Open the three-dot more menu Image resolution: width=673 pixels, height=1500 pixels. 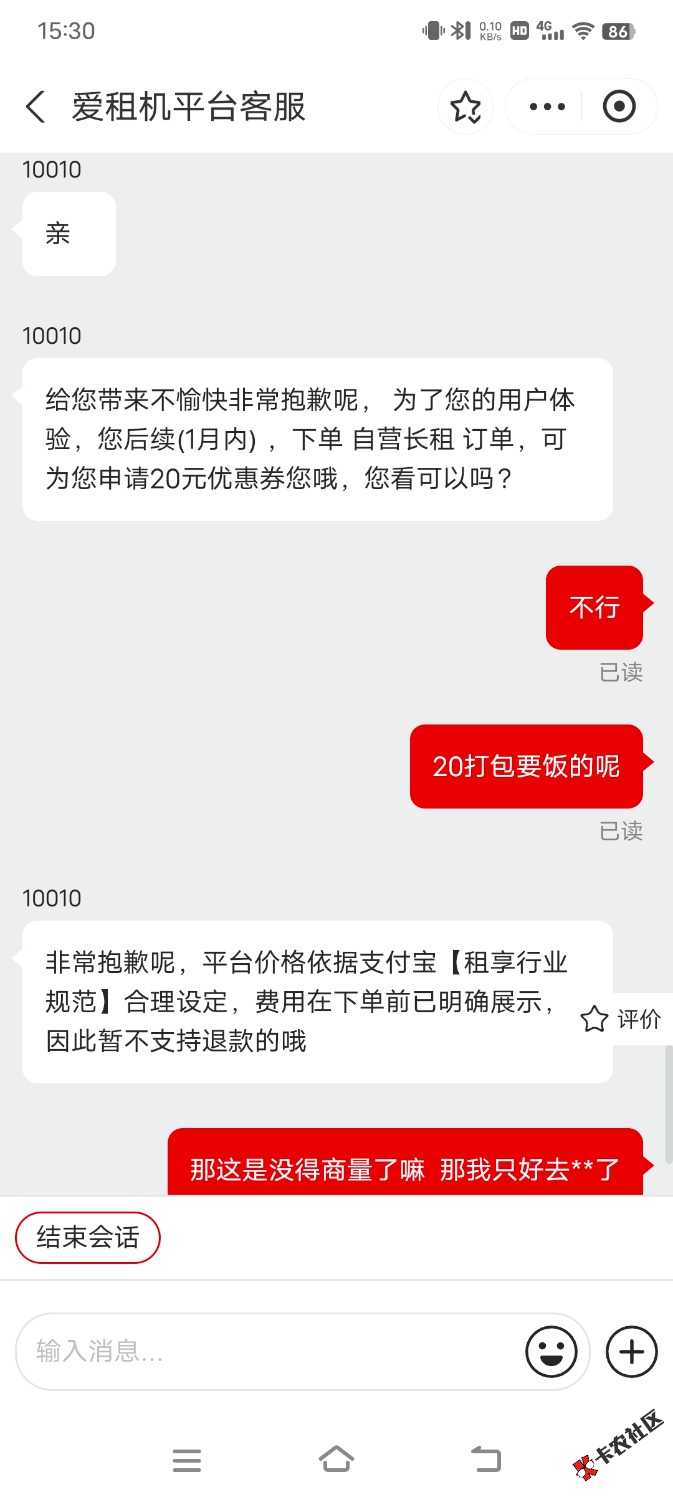[547, 107]
